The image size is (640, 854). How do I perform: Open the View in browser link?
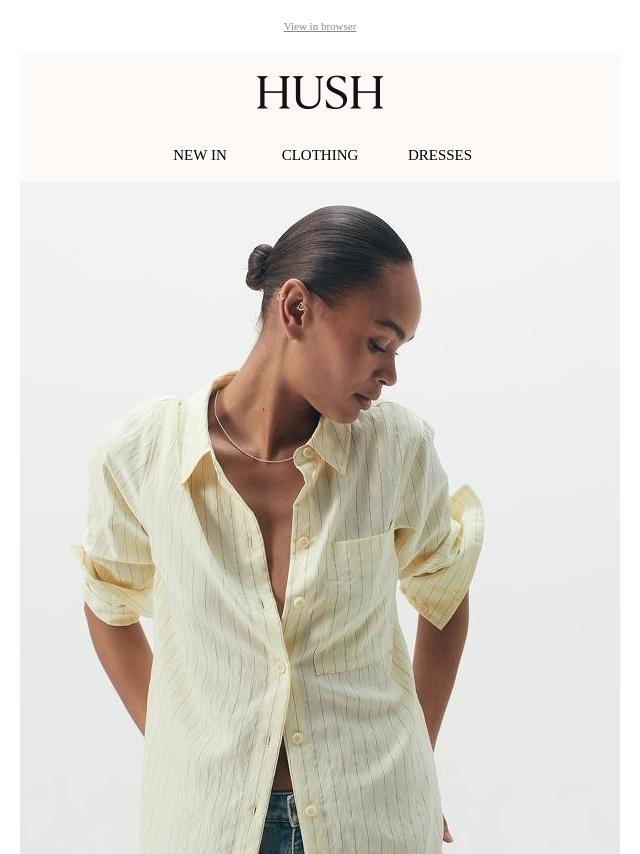pos(319,27)
